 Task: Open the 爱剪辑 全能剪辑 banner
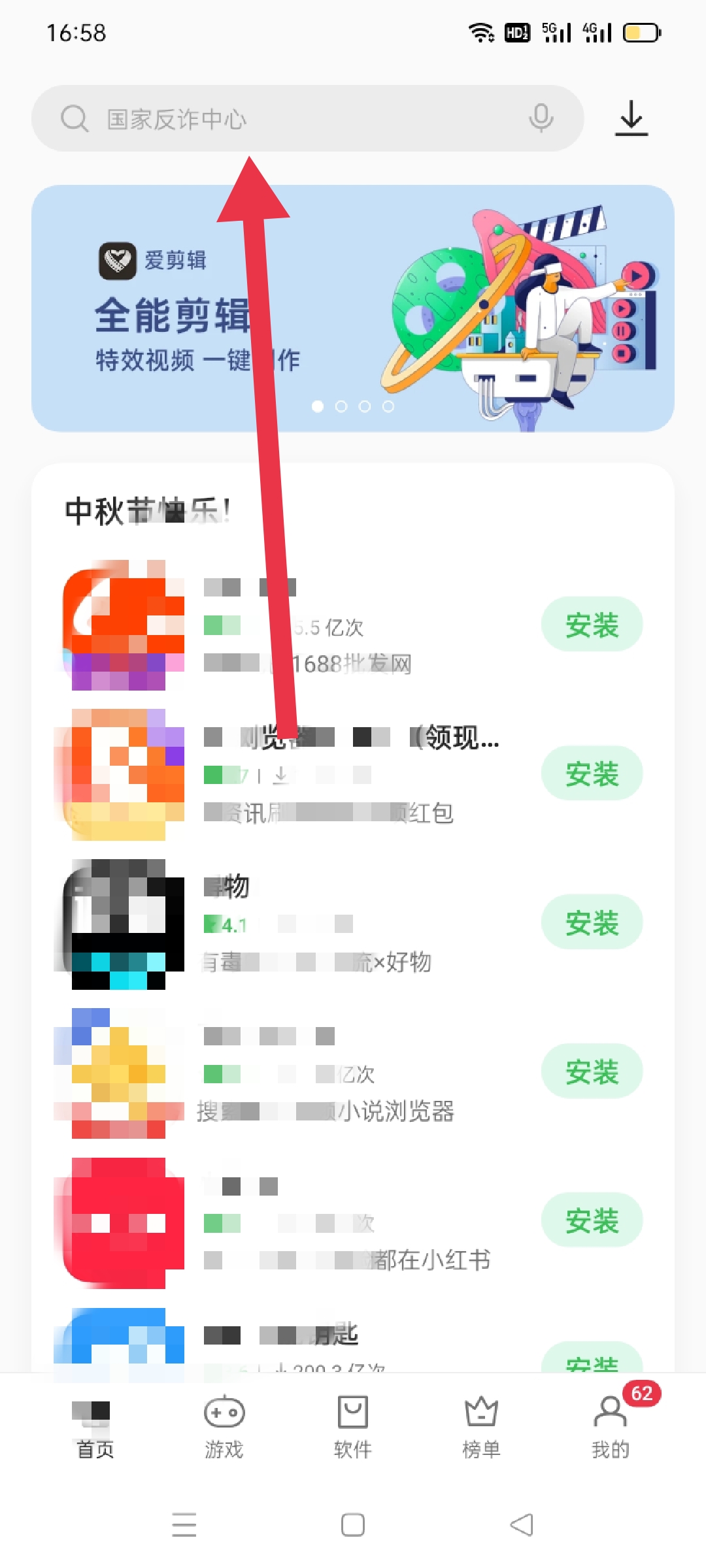pos(353,308)
